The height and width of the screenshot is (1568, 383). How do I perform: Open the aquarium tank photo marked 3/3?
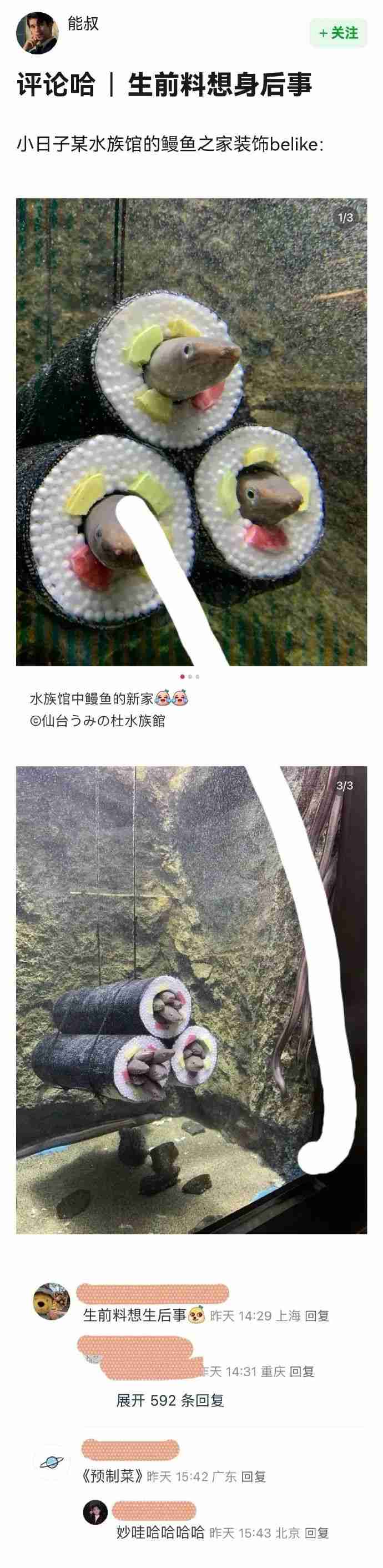191,999
